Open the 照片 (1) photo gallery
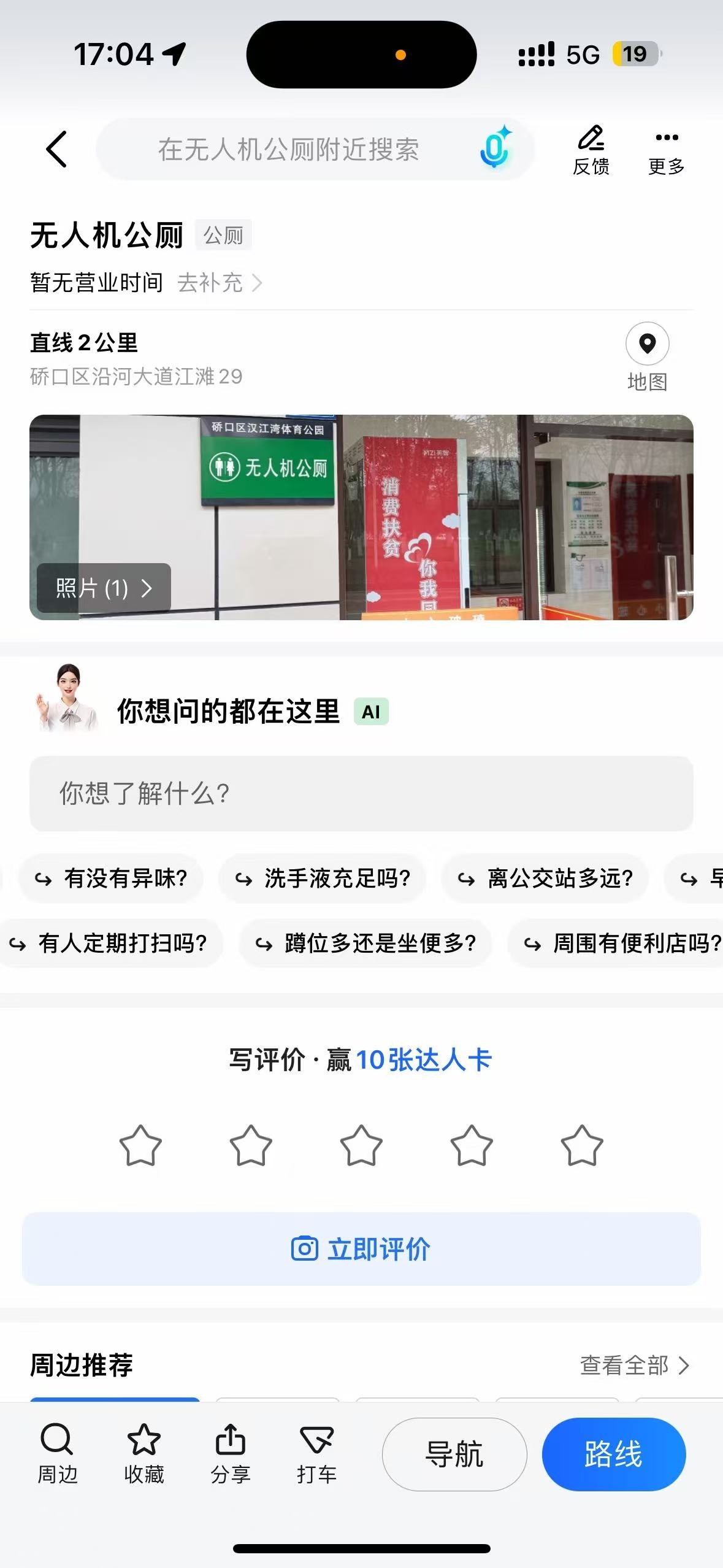Screen dimensions: 723x1568 point(104,588)
